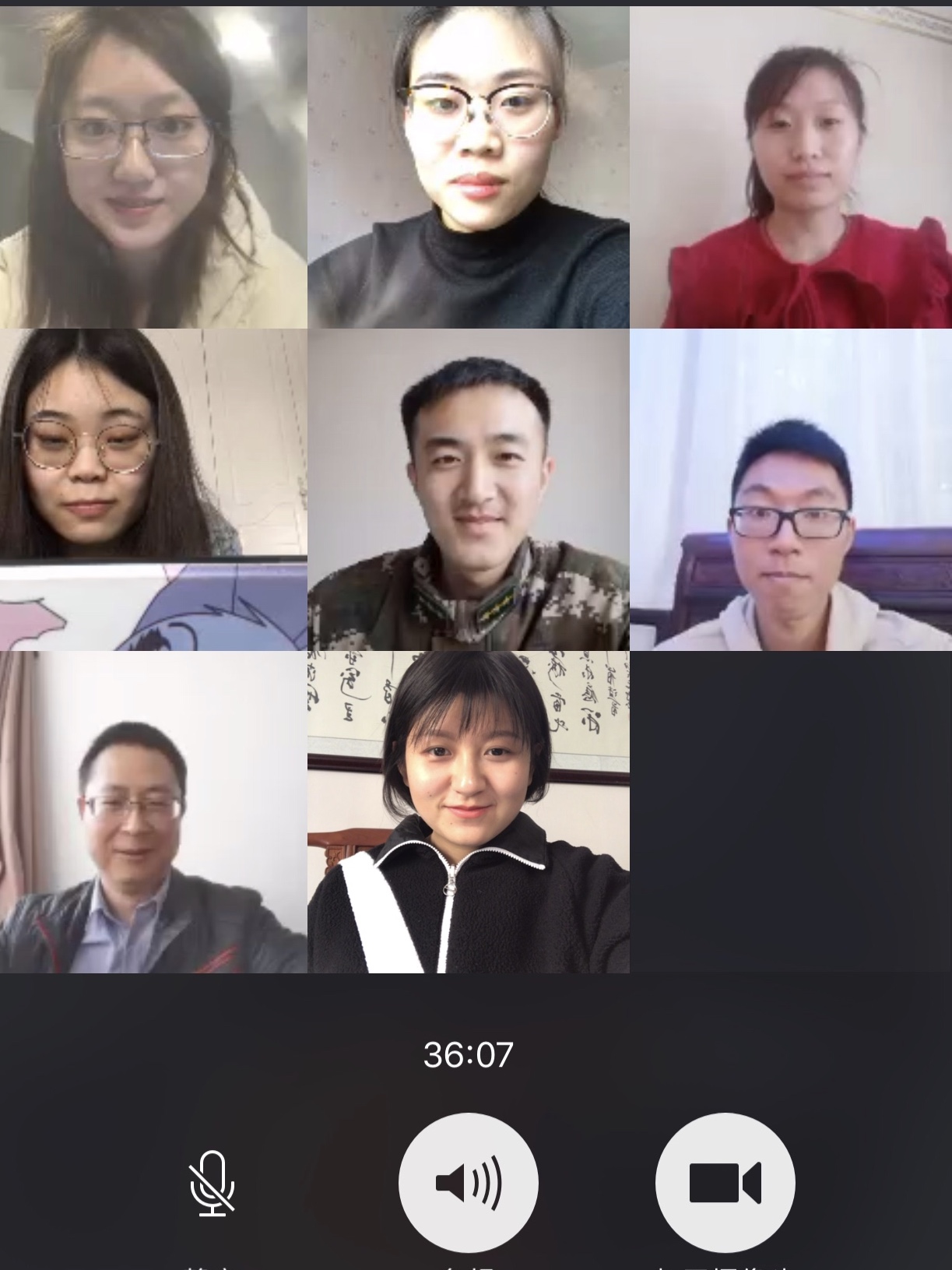Toggle the speaker button
Viewport: 952px width, 1270px height.
pyautogui.click(x=468, y=1182)
